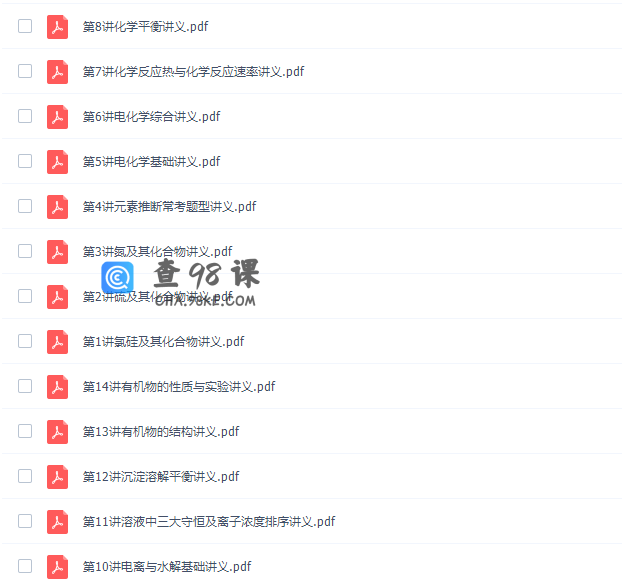
Task: Open 第6讲电化学综合讲义.pdf
Action: pyautogui.click(x=151, y=117)
